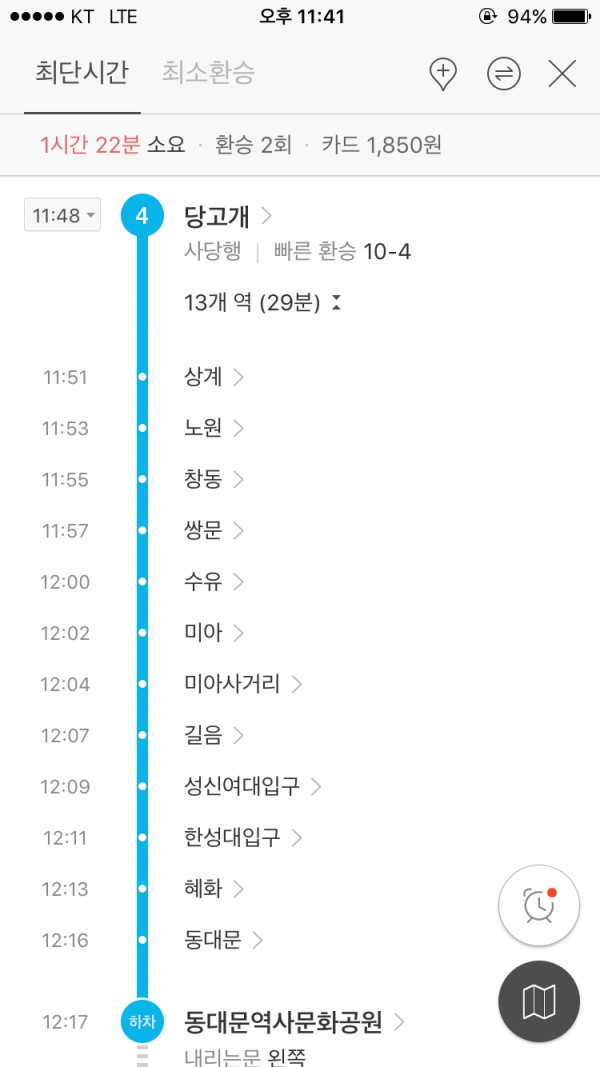Screen dimensions: 600x1067
Task: Select the 최단시간 tab
Action: coord(82,73)
